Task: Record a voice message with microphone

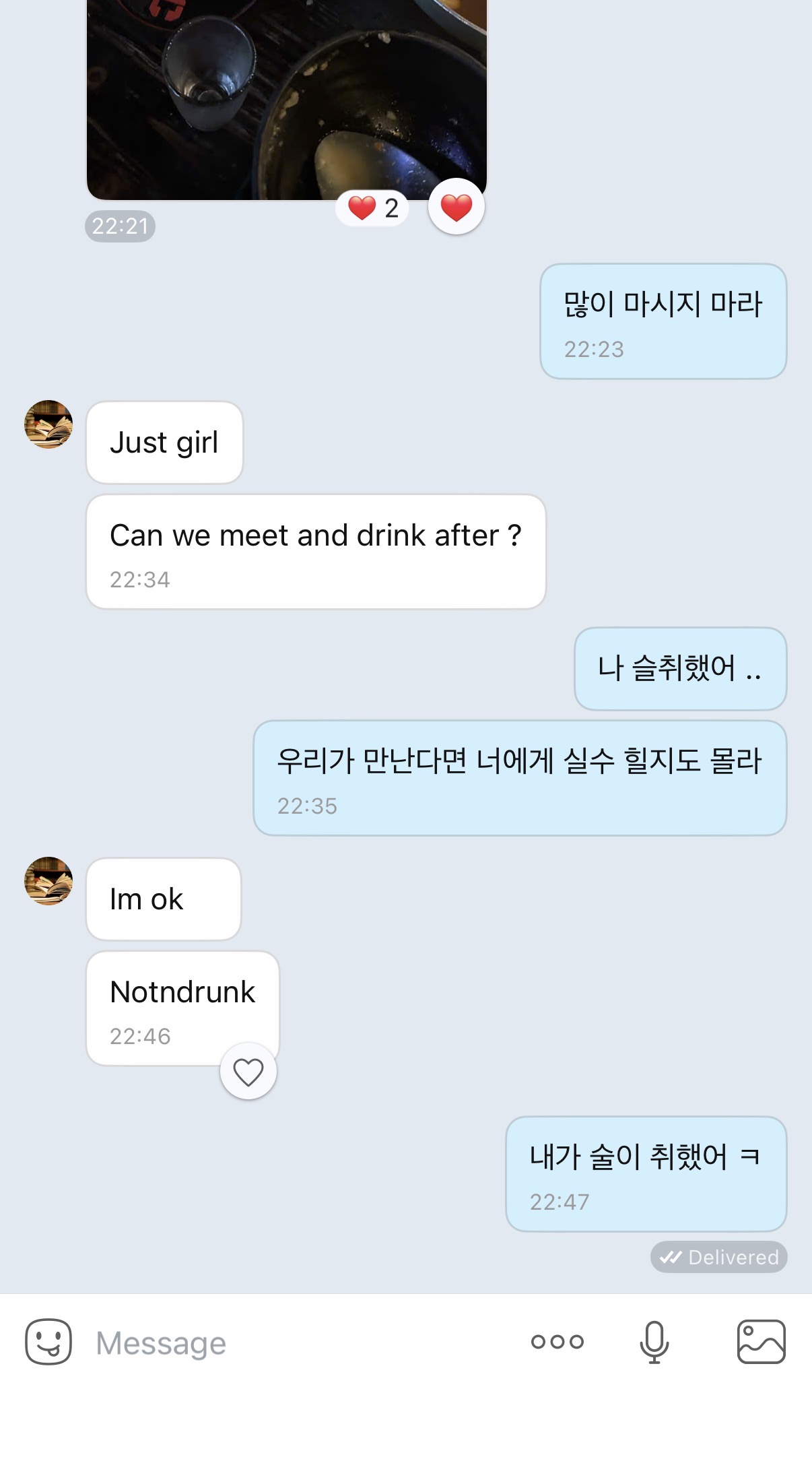Action: tap(654, 1341)
